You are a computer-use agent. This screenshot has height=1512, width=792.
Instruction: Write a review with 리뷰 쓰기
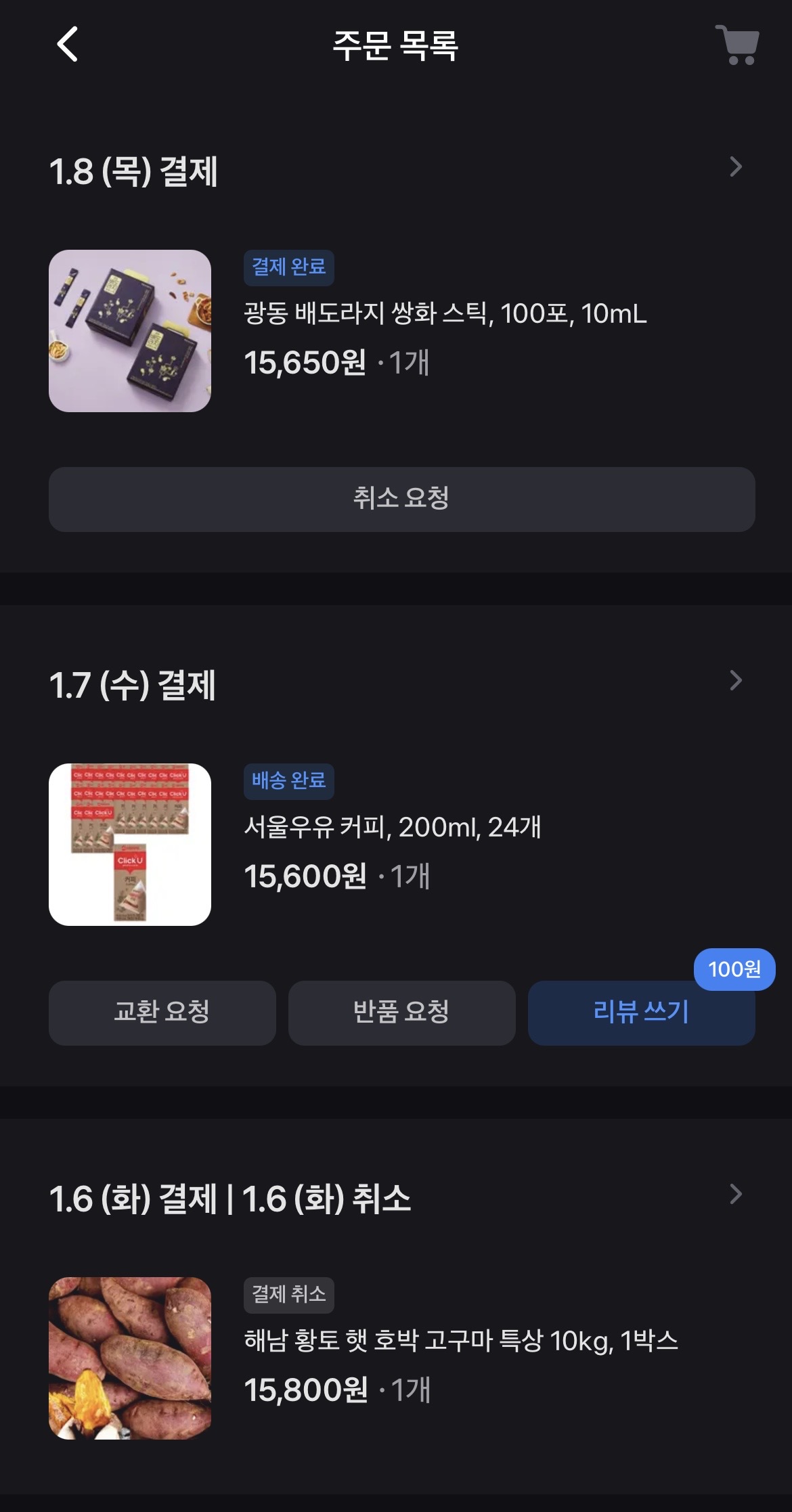[641, 1013]
